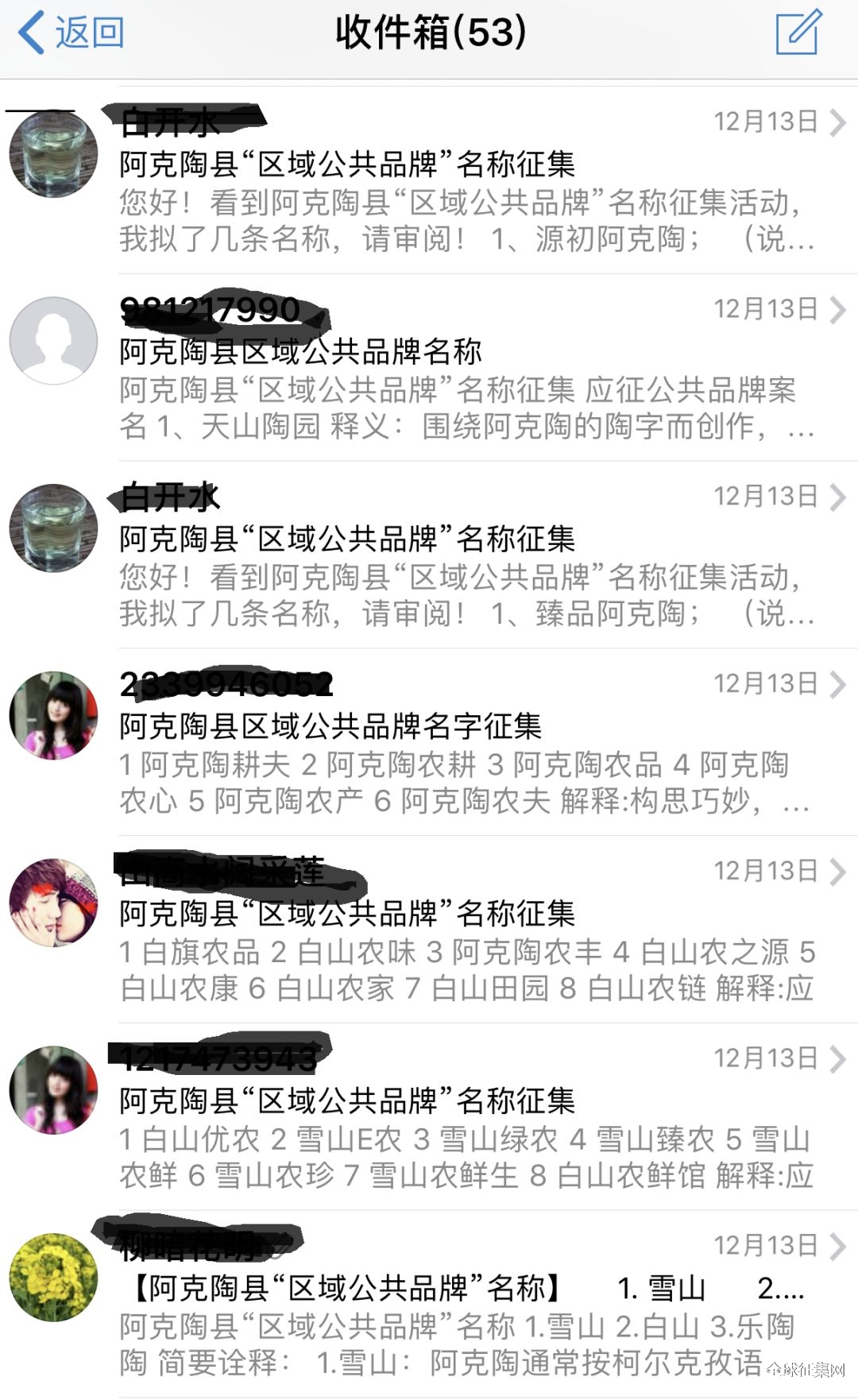The image size is (858, 1400).
Task: Open the email titled 阿克陶县区域公共品牌名称
Action: 467,369
